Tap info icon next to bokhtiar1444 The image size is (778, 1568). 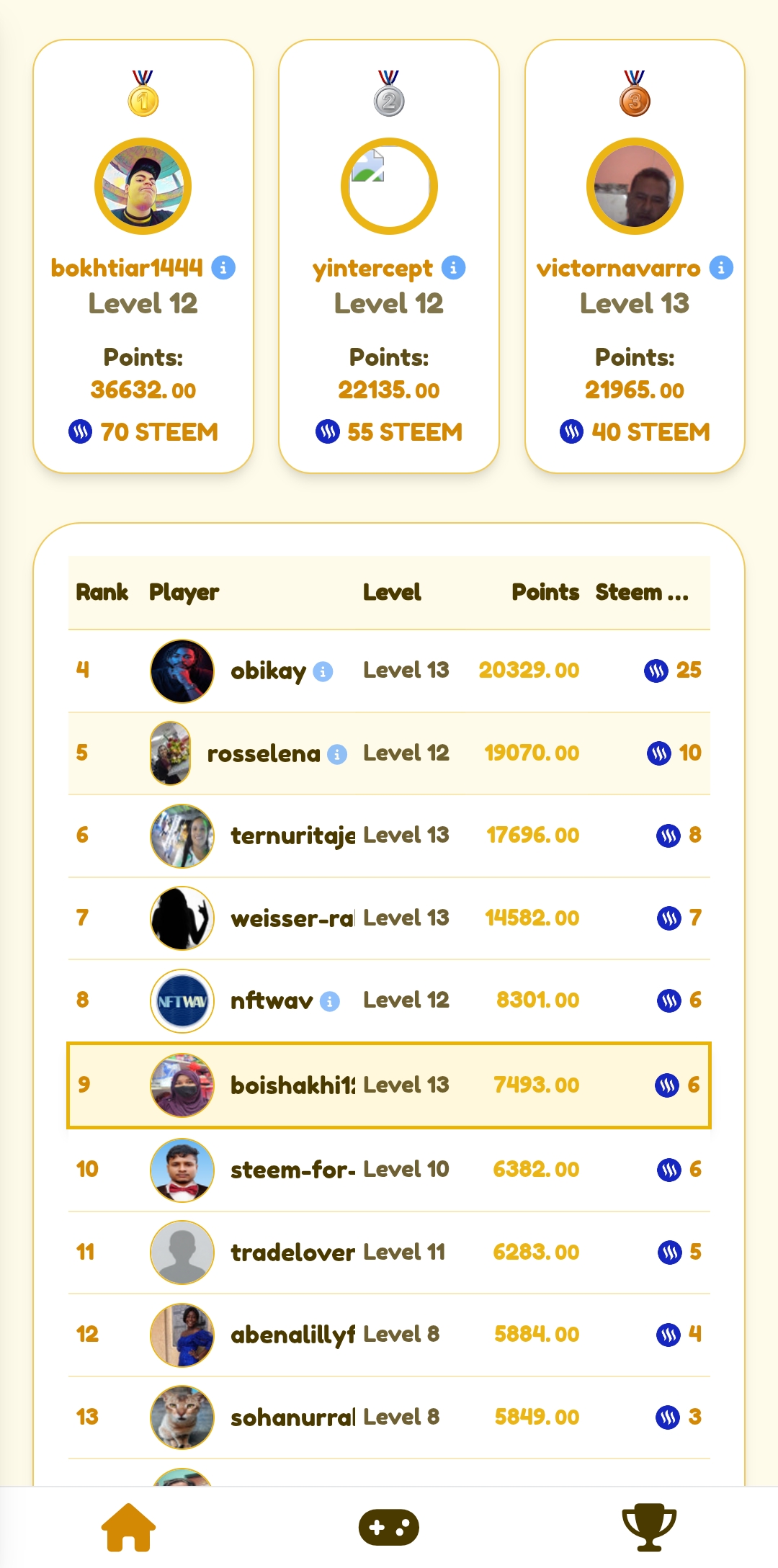pyautogui.click(x=223, y=268)
